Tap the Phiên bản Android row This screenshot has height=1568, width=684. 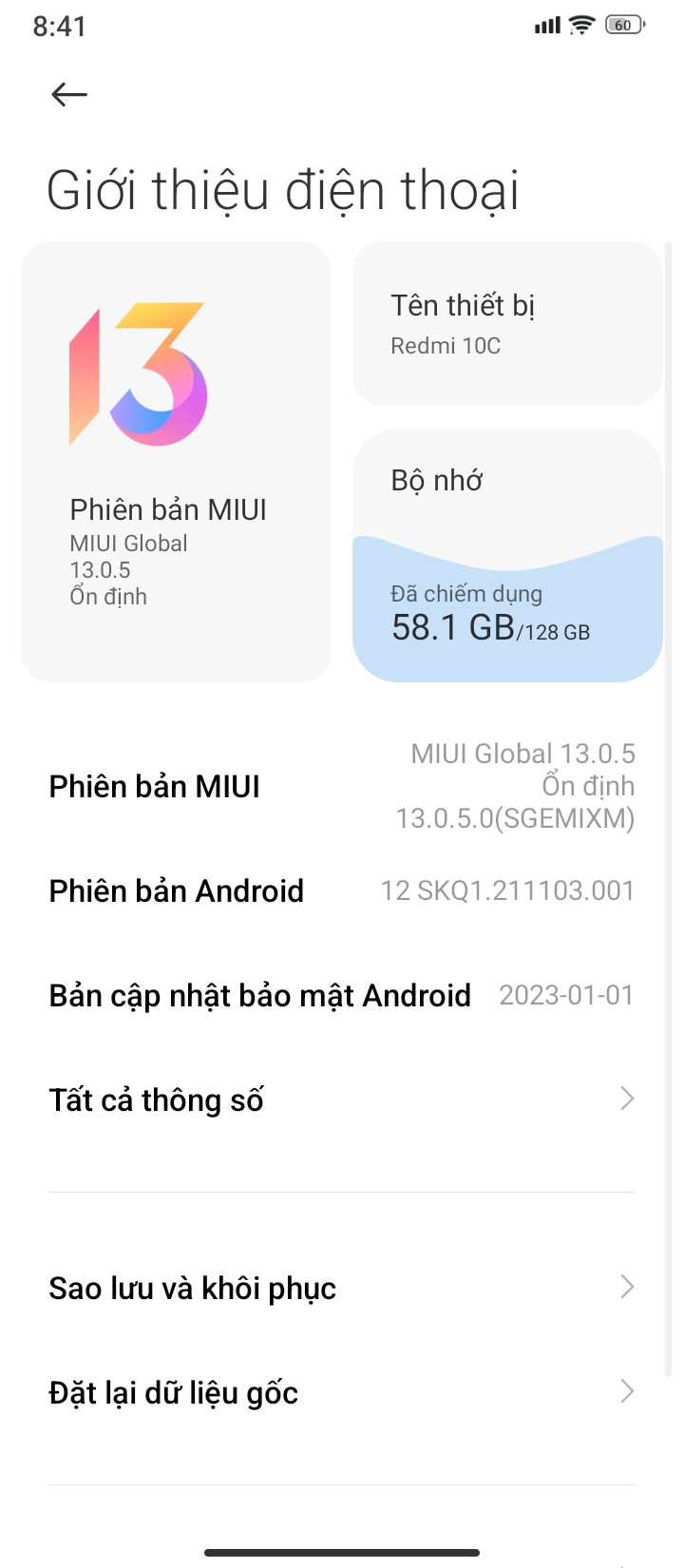click(x=342, y=890)
